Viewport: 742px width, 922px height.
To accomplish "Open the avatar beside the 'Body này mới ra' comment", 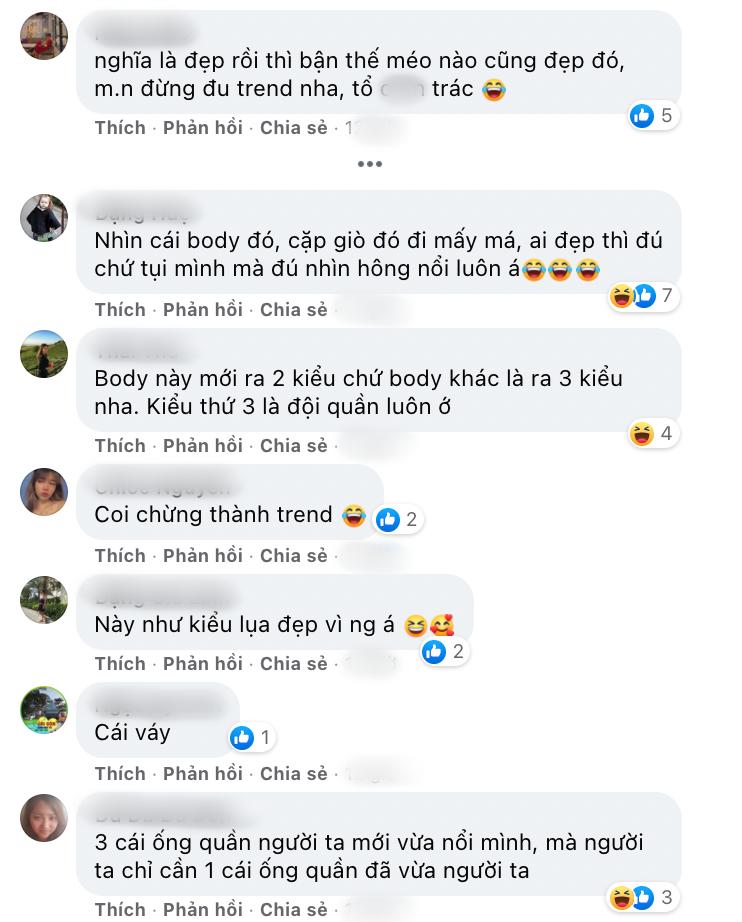I will tap(44, 354).
